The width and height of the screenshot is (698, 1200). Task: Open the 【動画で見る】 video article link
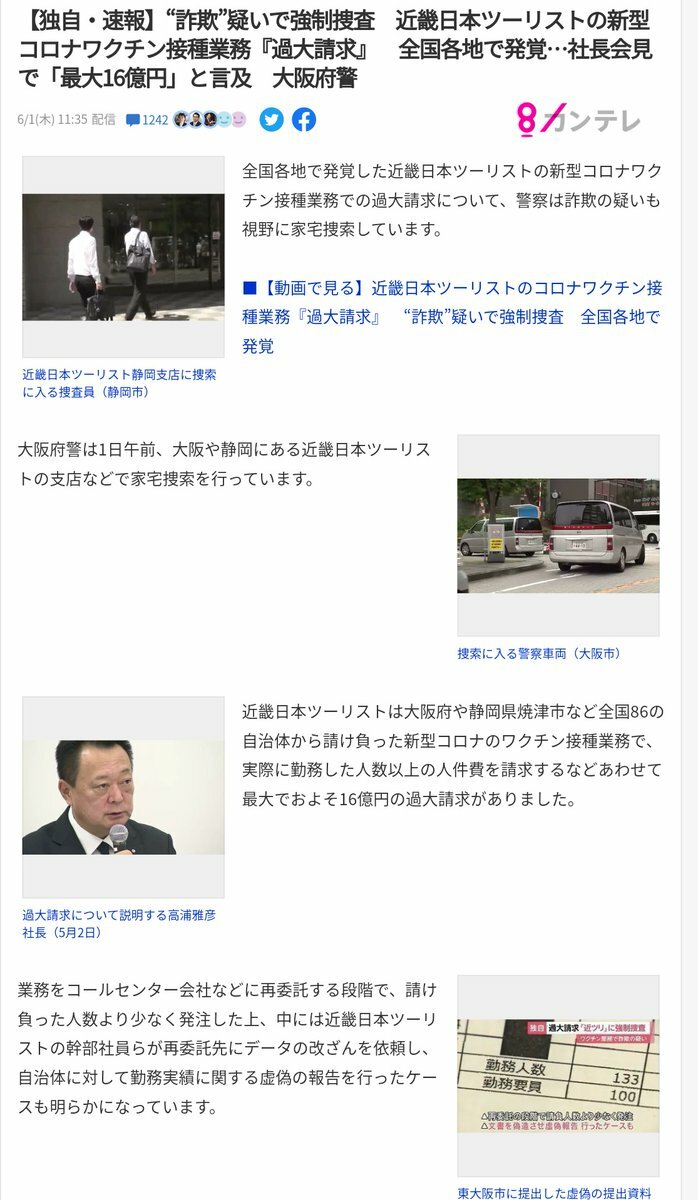pos(452,317)
